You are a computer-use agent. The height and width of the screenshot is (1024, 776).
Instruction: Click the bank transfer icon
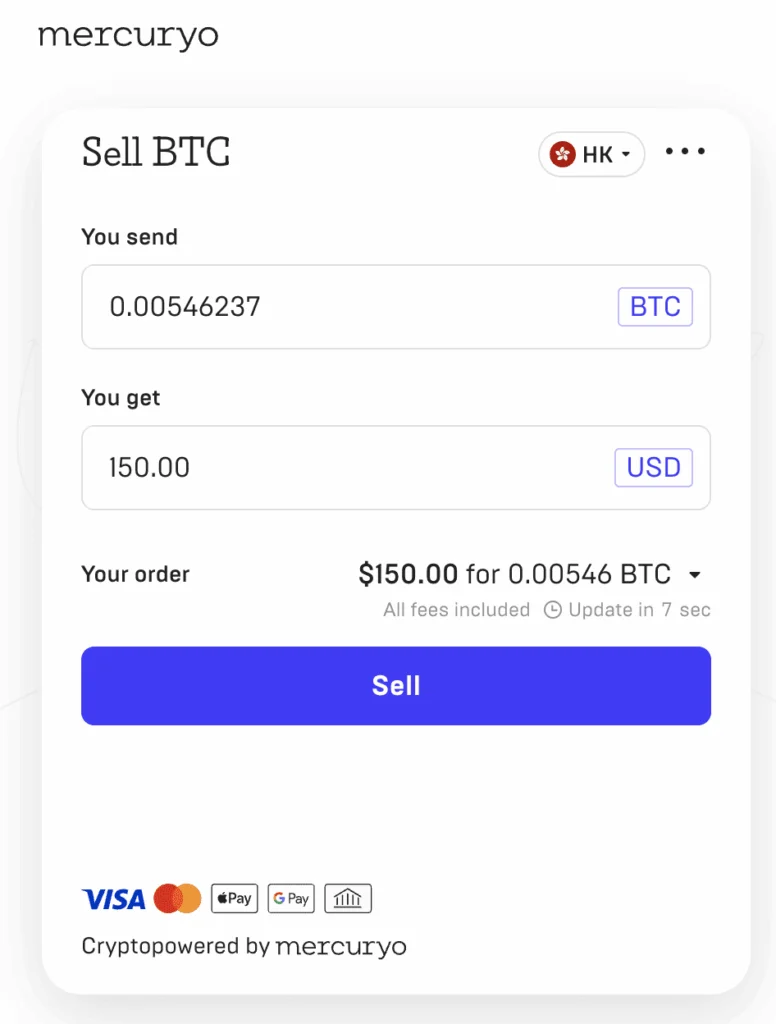tap(348, 898)
